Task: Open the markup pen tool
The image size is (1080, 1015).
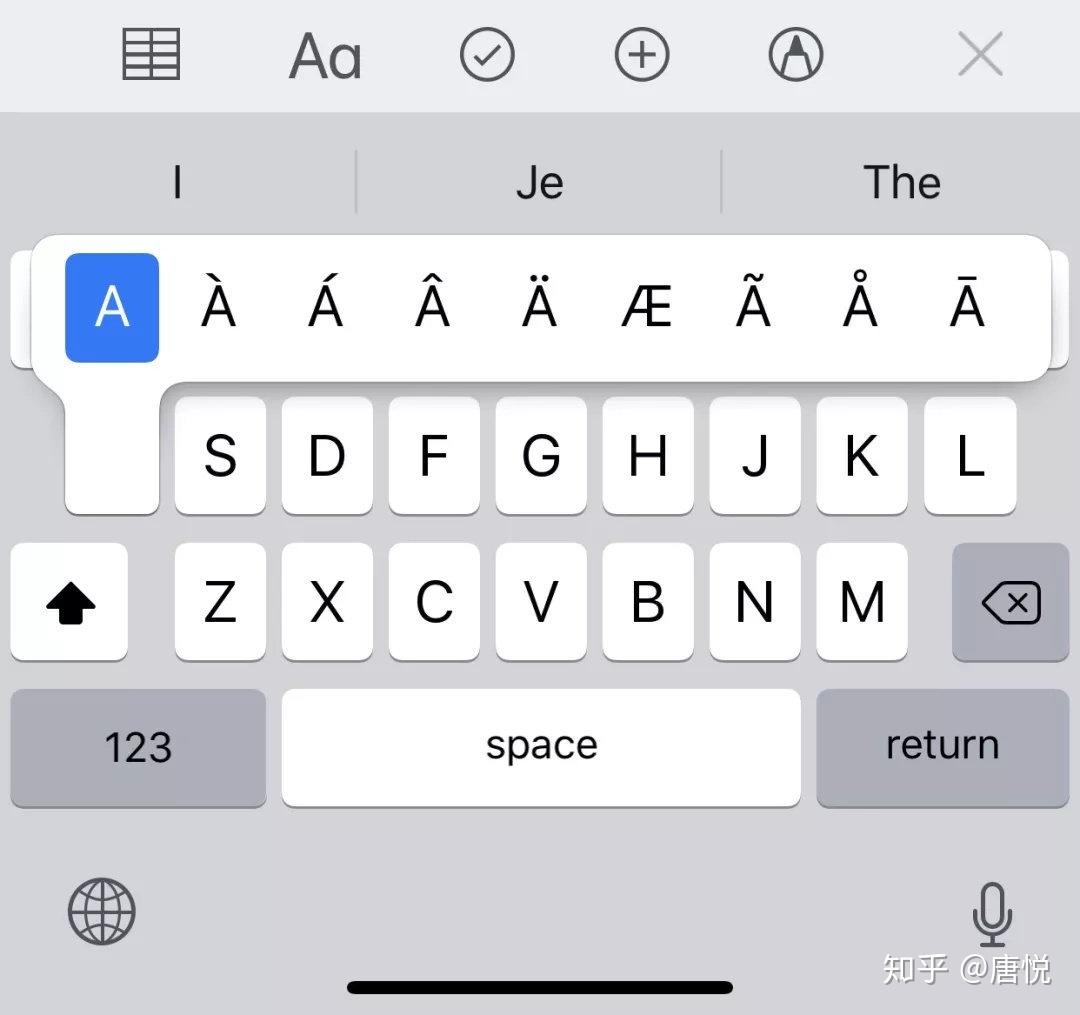Action: click(796, 54)
